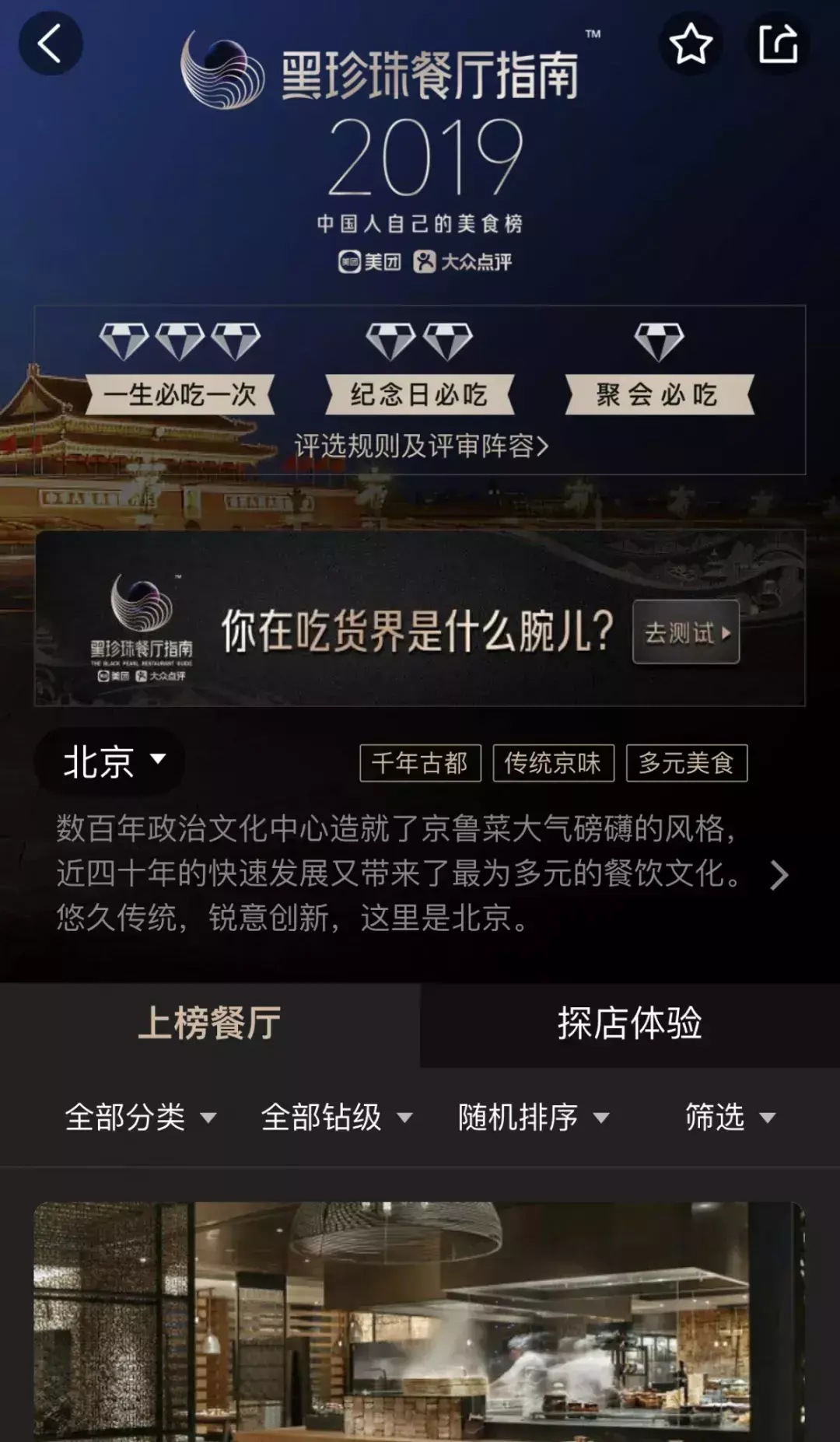This screenshot has height=1442, width=840.
Task: Open the 筛选 filter options
Action: (729, 1118)
